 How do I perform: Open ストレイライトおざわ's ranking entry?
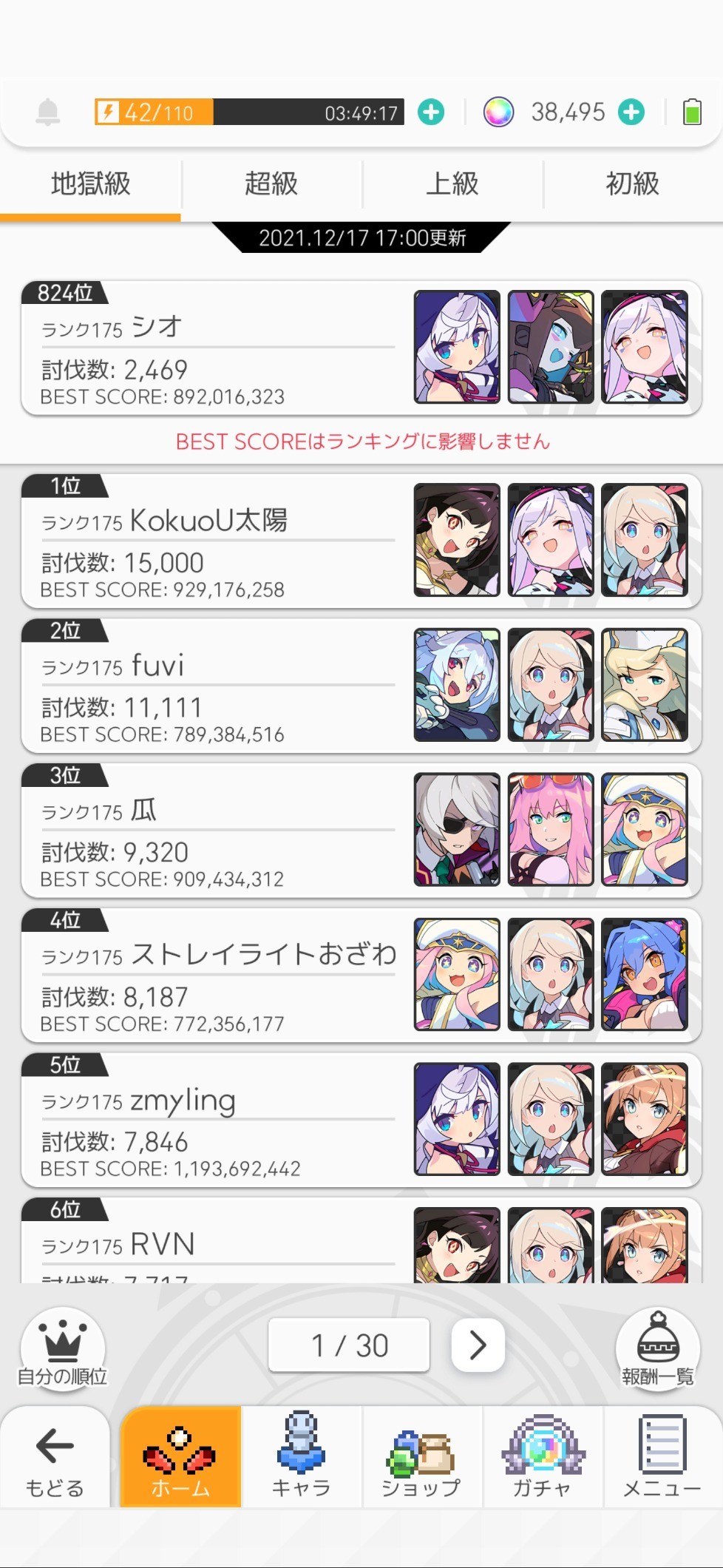click(x=361, y=976)
